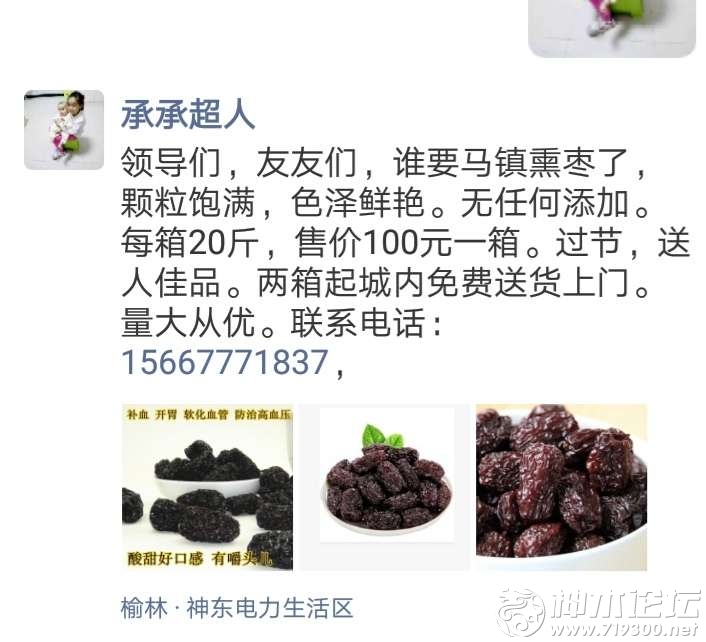This screenshot has height=642, width=706.
Task: Tap the username 承承超人
Action: point(188,114)
